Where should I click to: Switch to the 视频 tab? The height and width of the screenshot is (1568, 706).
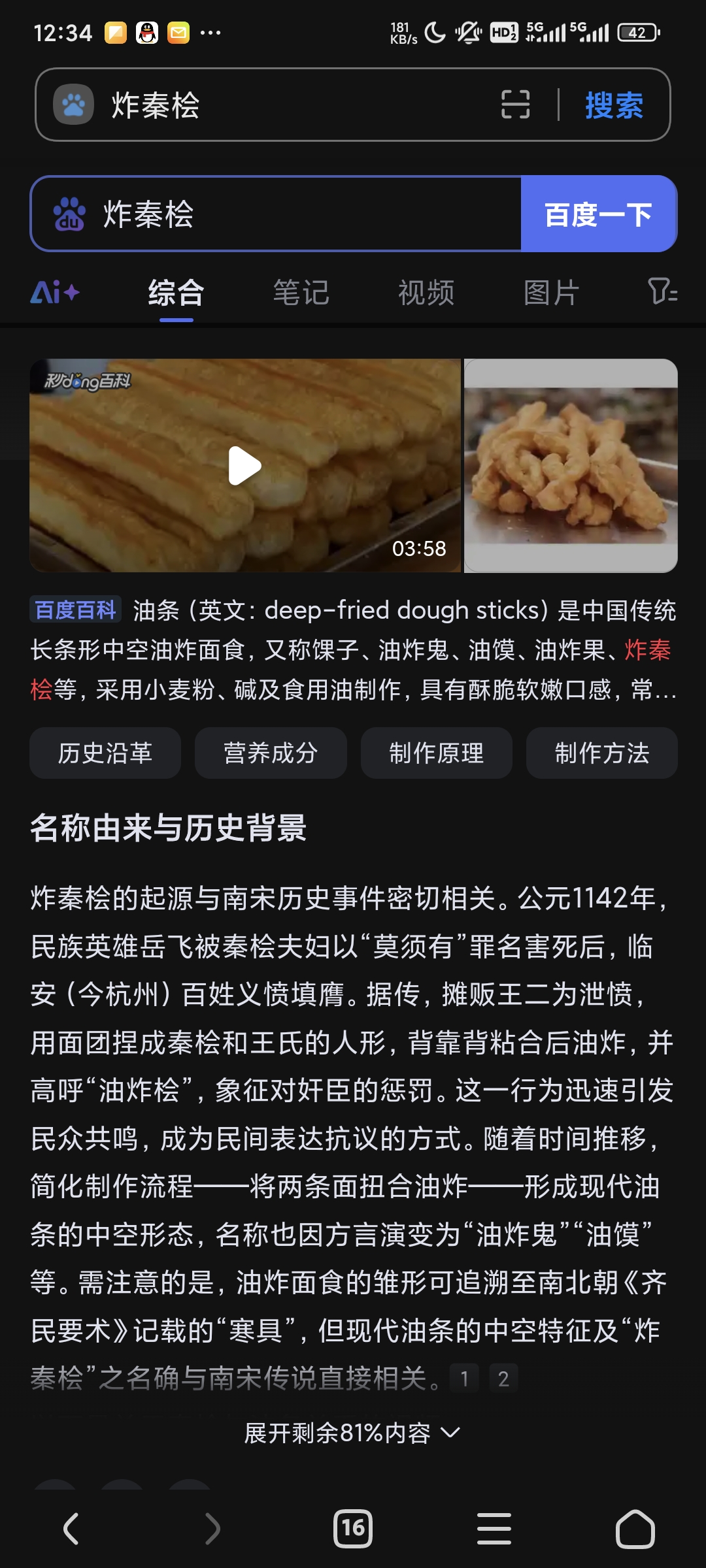click(x=426, y=292)
